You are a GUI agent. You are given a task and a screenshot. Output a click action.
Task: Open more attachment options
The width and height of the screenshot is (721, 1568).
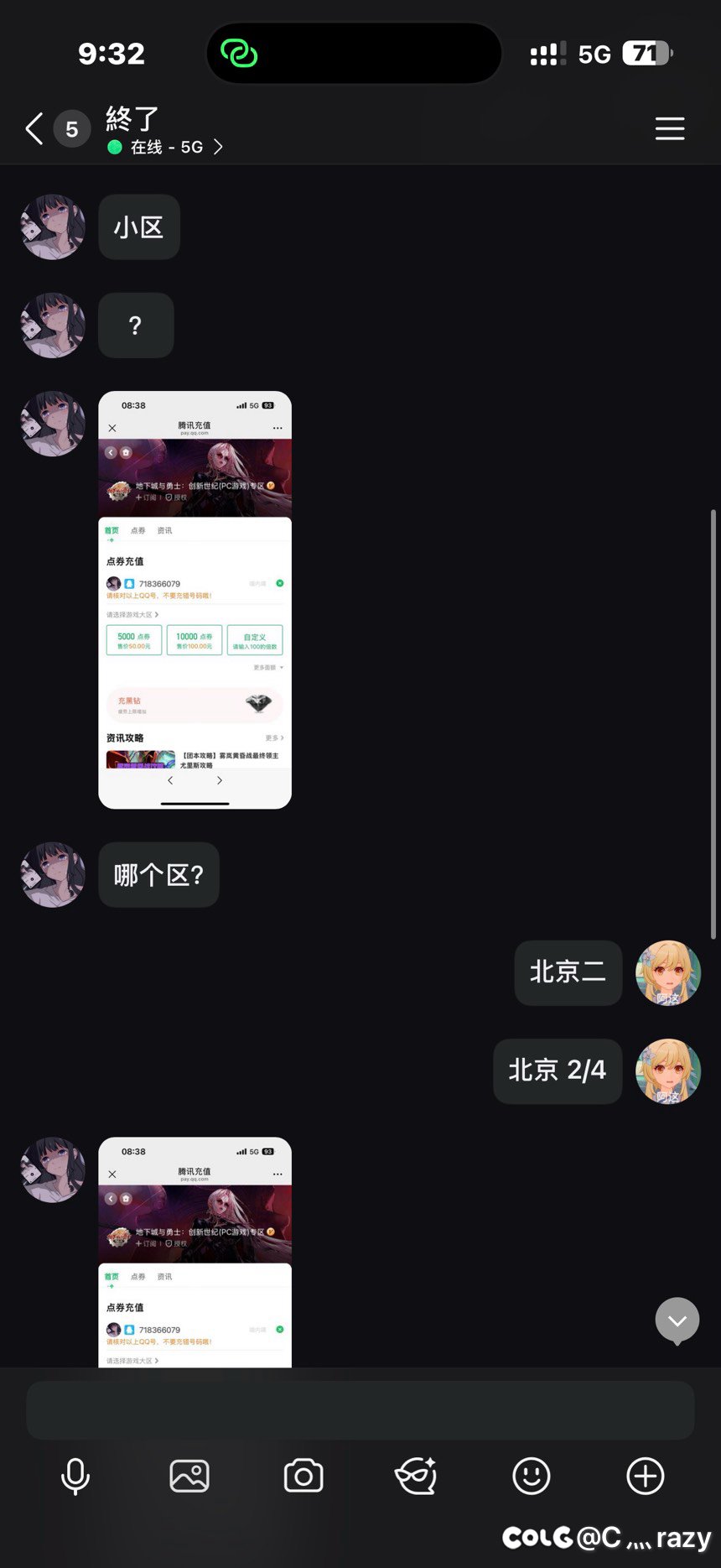[645, 1476]
